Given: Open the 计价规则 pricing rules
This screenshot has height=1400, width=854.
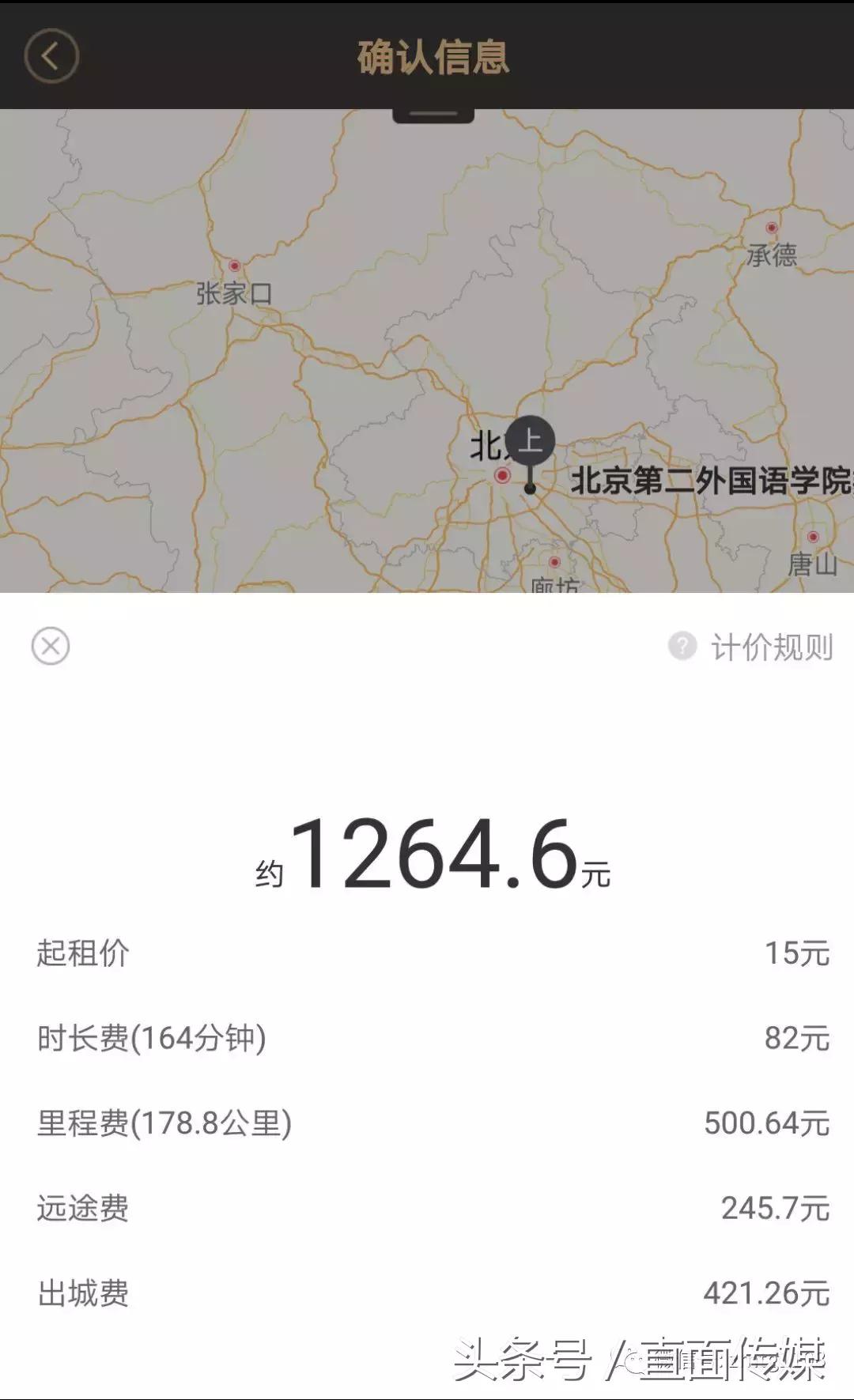Looking at the screenshot, I should pyautogui.click(x=771, y=647).
